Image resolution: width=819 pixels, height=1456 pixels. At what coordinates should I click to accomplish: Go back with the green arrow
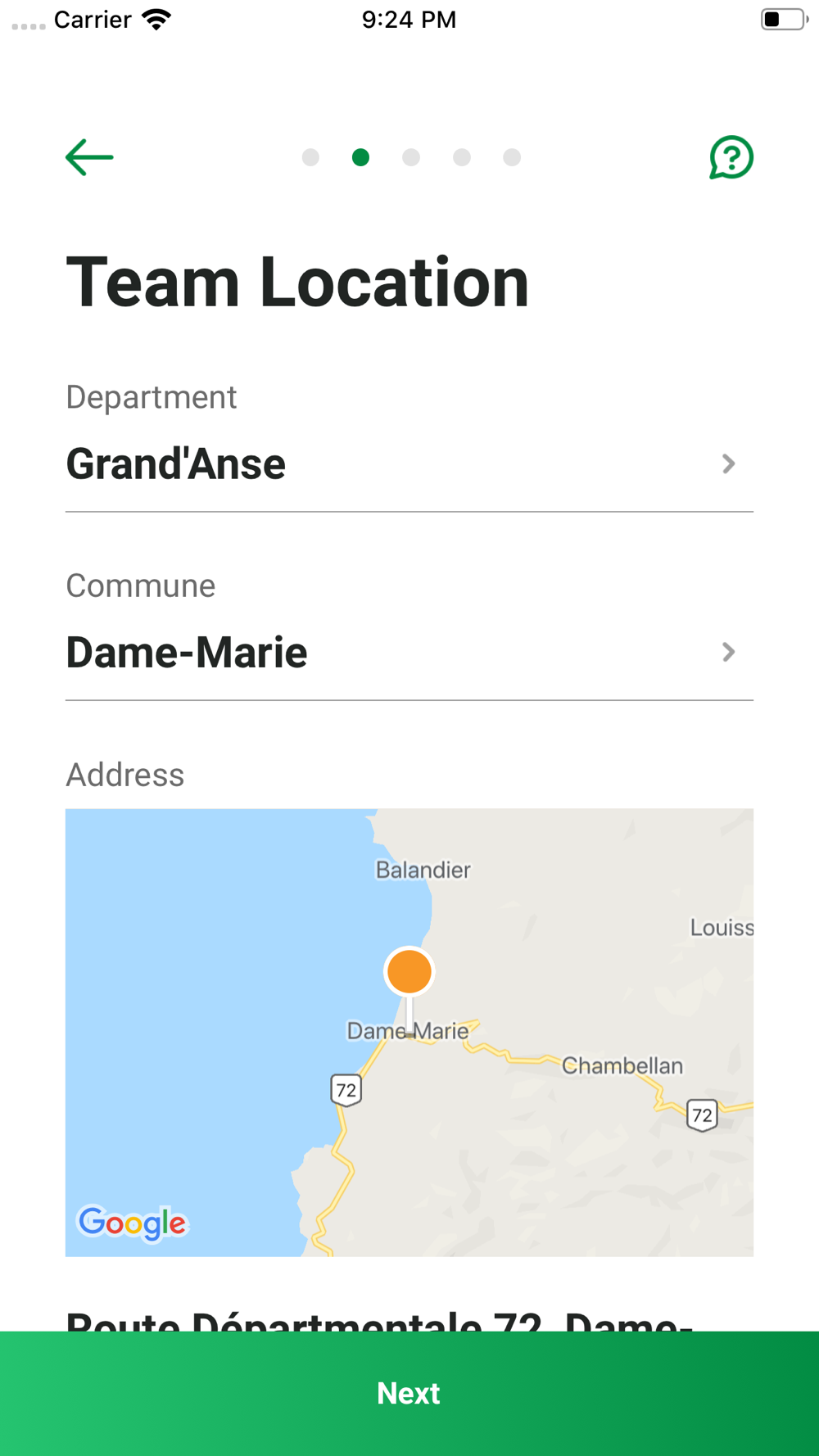tap(89, 157)
